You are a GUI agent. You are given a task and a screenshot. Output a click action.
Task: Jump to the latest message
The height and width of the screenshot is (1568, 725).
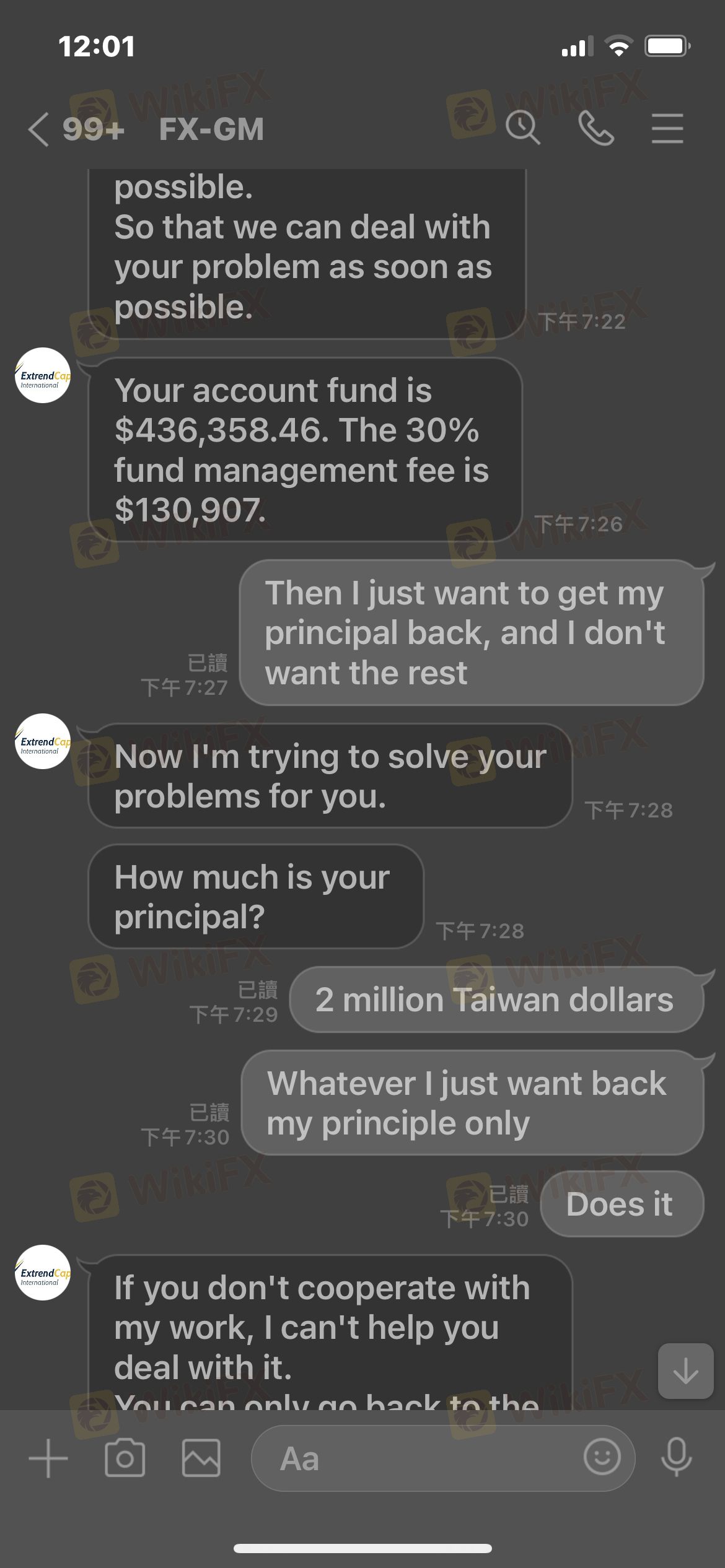click(x=685, y=1370)
